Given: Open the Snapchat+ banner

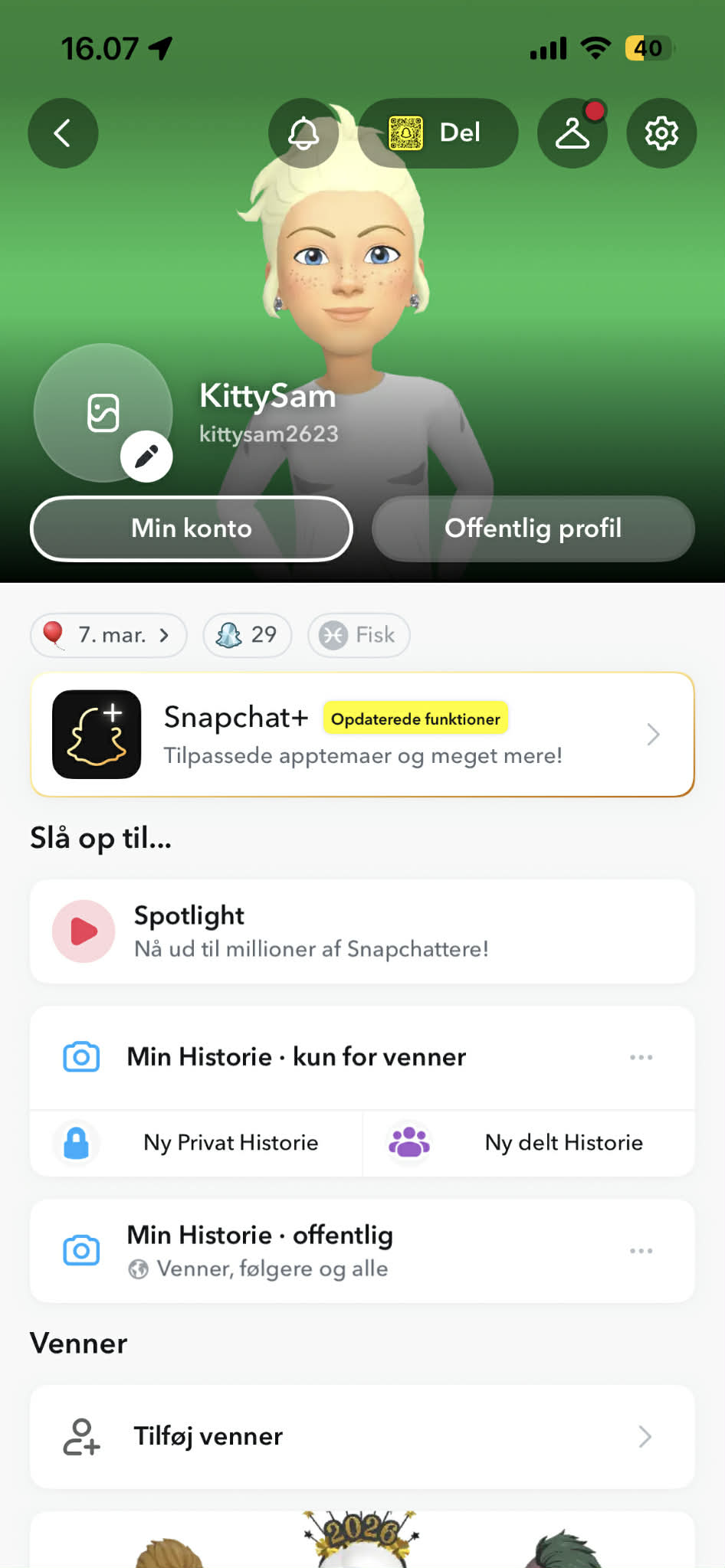Looking at the screenshot, I should (362, 735).
